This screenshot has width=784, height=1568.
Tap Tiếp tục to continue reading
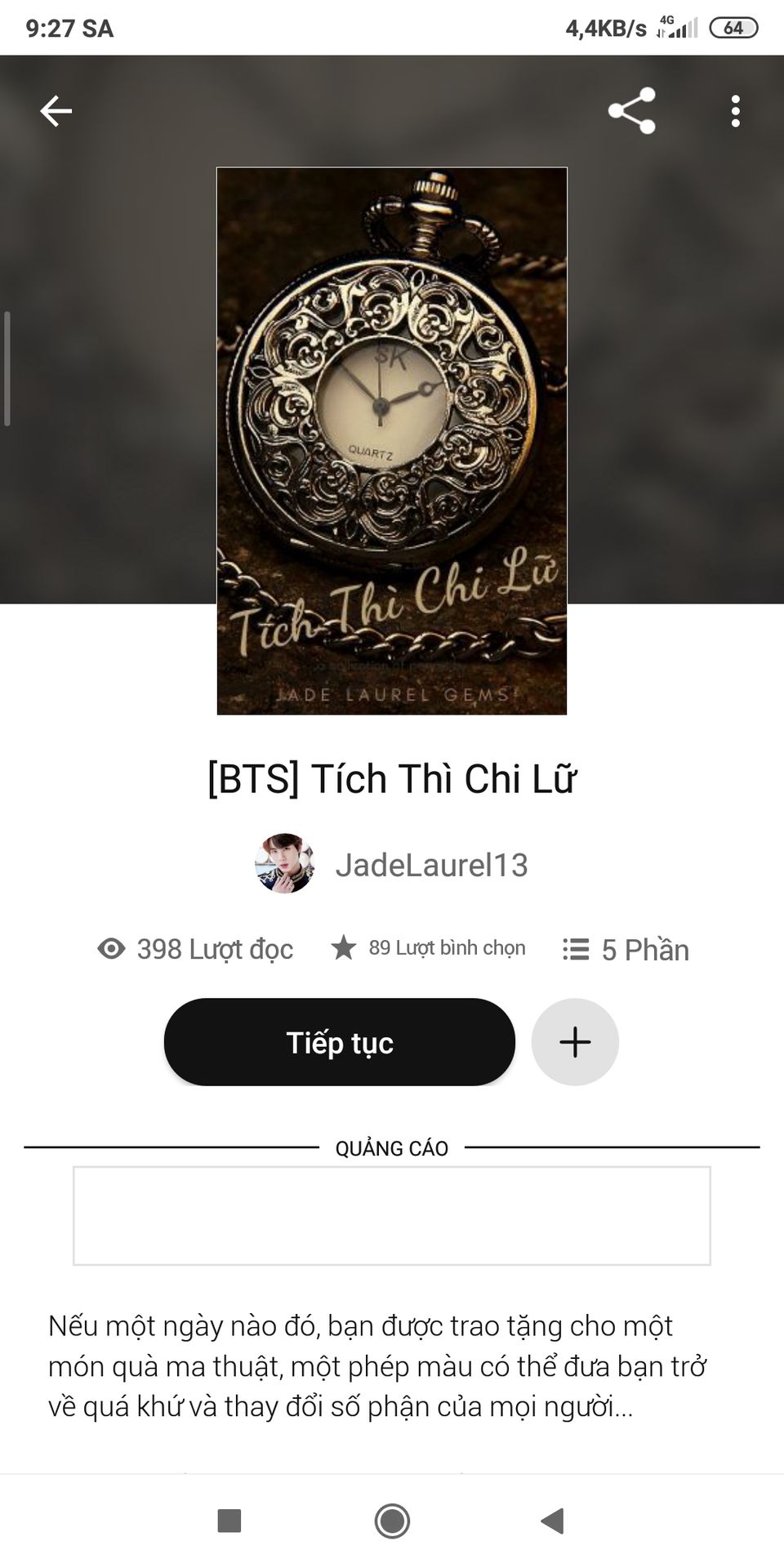coord(340,1042)
